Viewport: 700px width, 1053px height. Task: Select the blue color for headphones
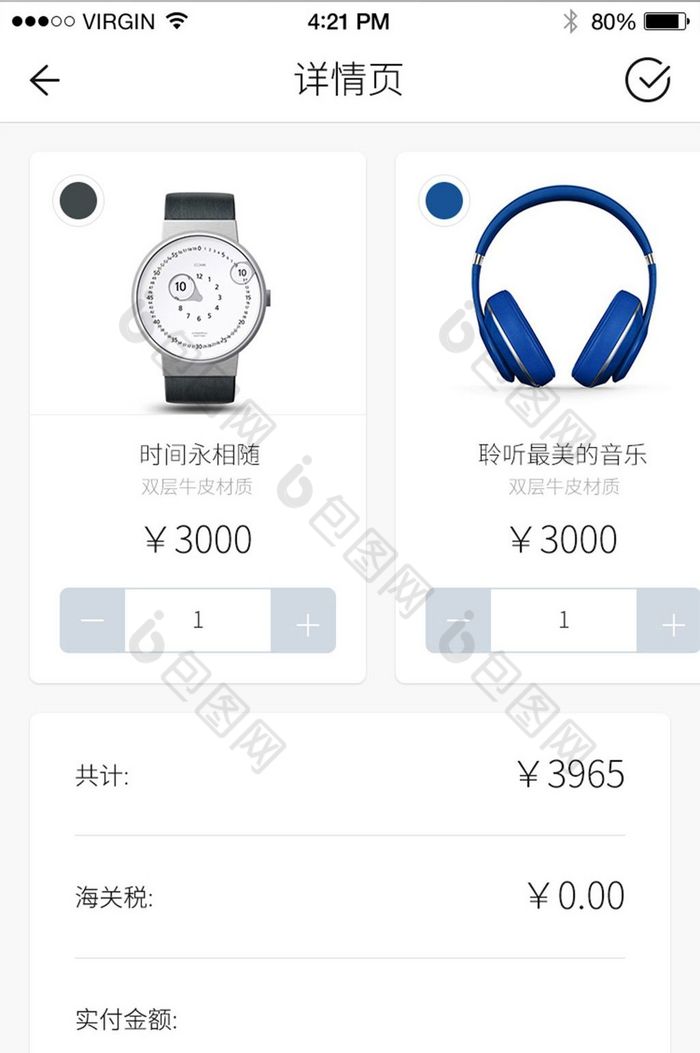pyautogui.click(x=444, y=200)
